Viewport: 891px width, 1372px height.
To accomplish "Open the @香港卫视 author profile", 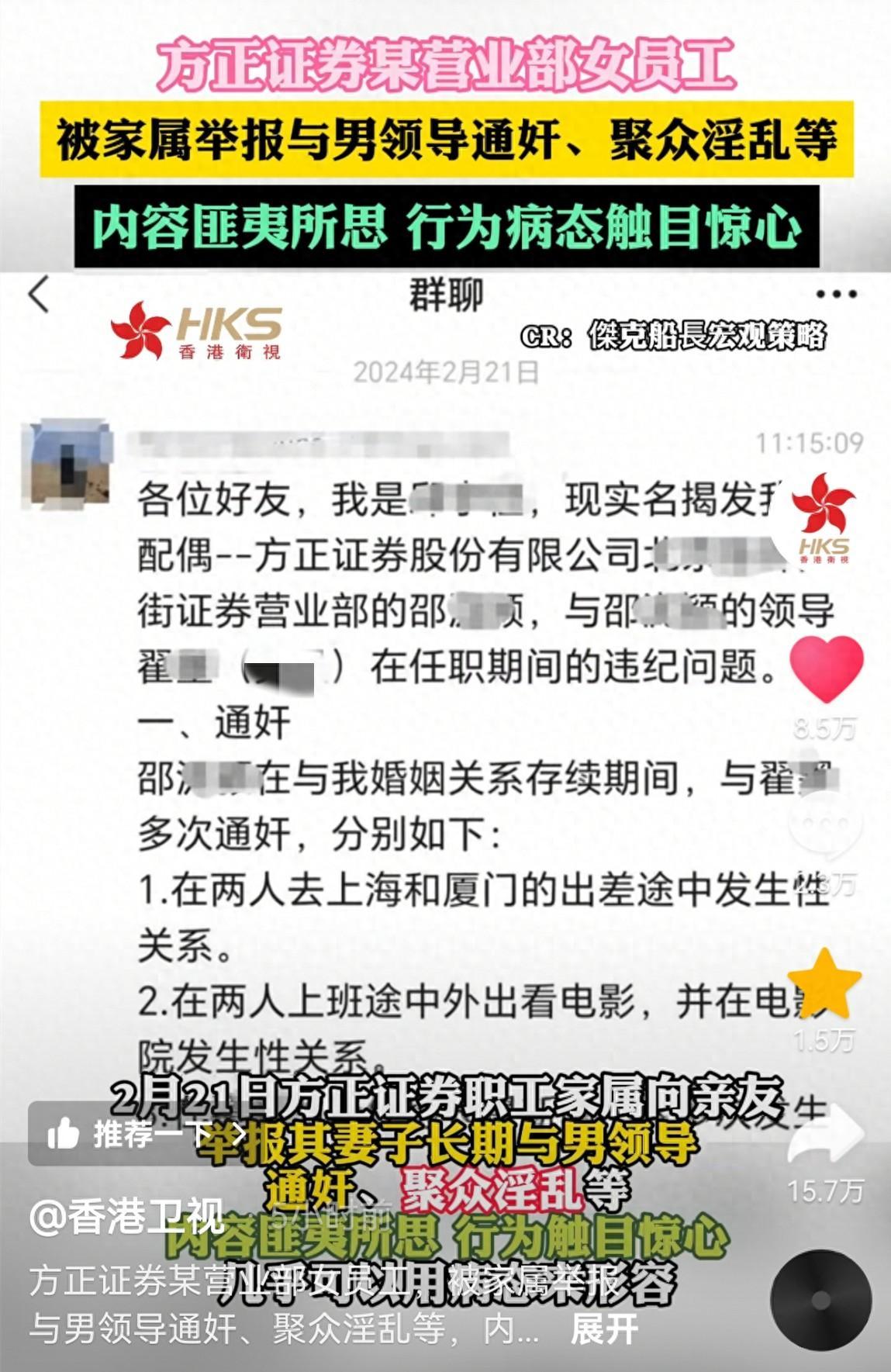I will [x=126, y=1217].
